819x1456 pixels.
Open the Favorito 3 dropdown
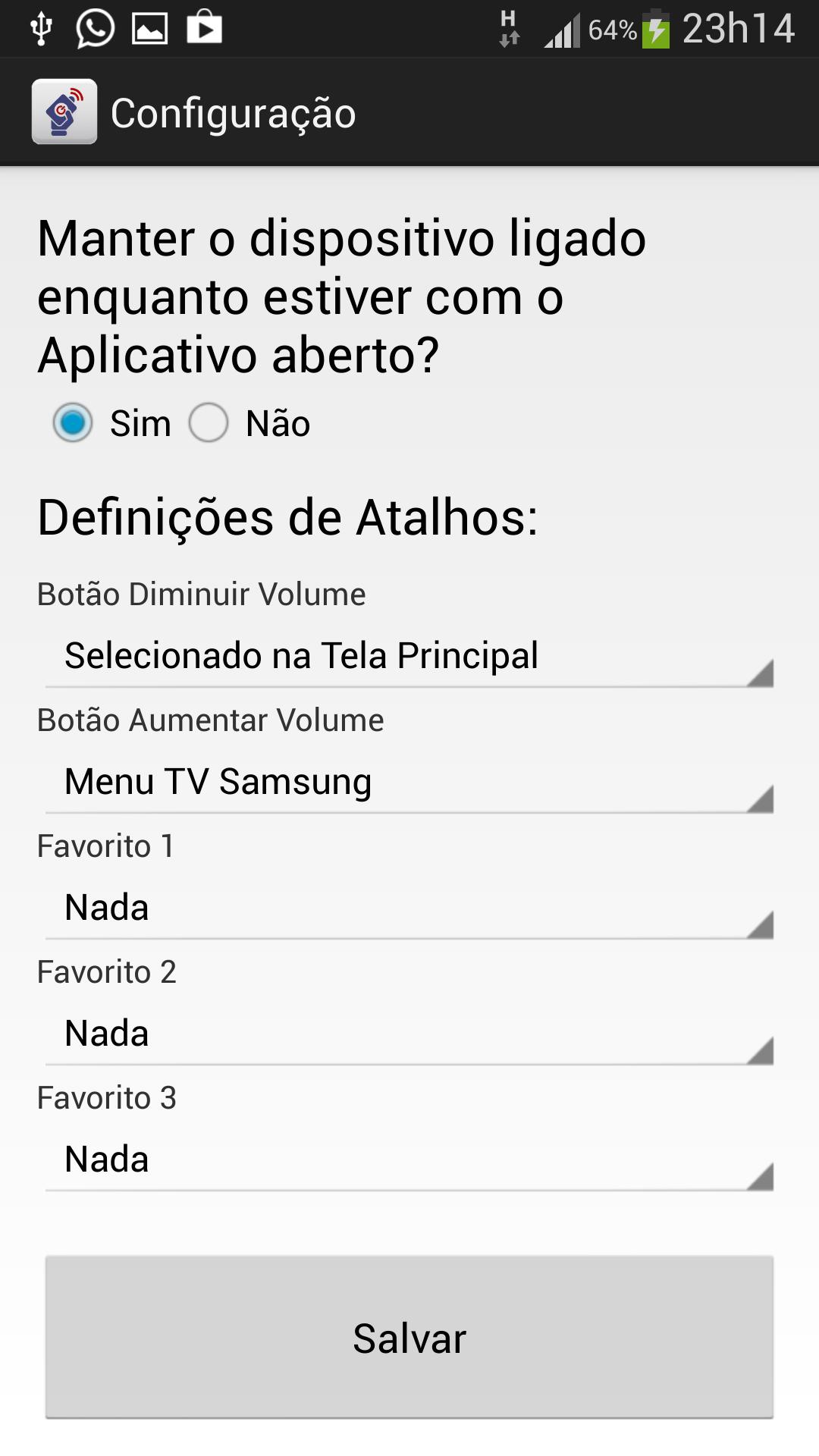(409, 1160)
